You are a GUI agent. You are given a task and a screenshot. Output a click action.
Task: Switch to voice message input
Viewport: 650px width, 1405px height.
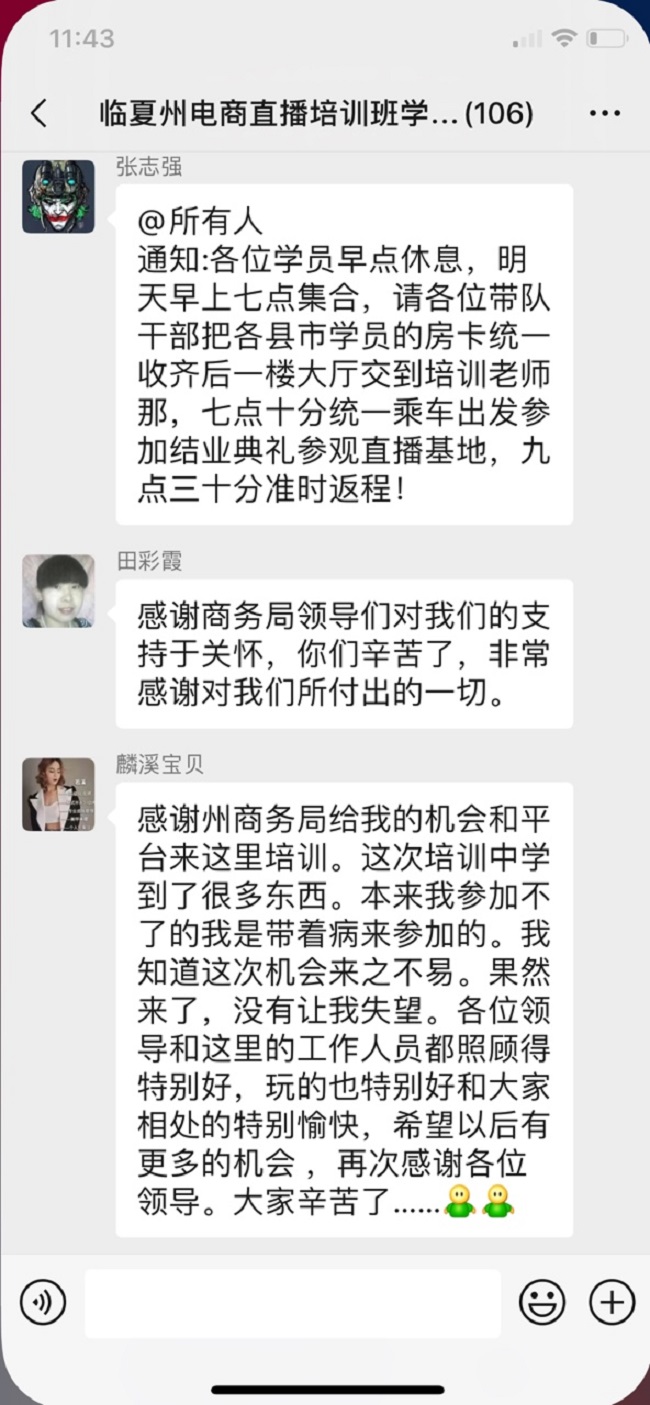[43, 1303]
